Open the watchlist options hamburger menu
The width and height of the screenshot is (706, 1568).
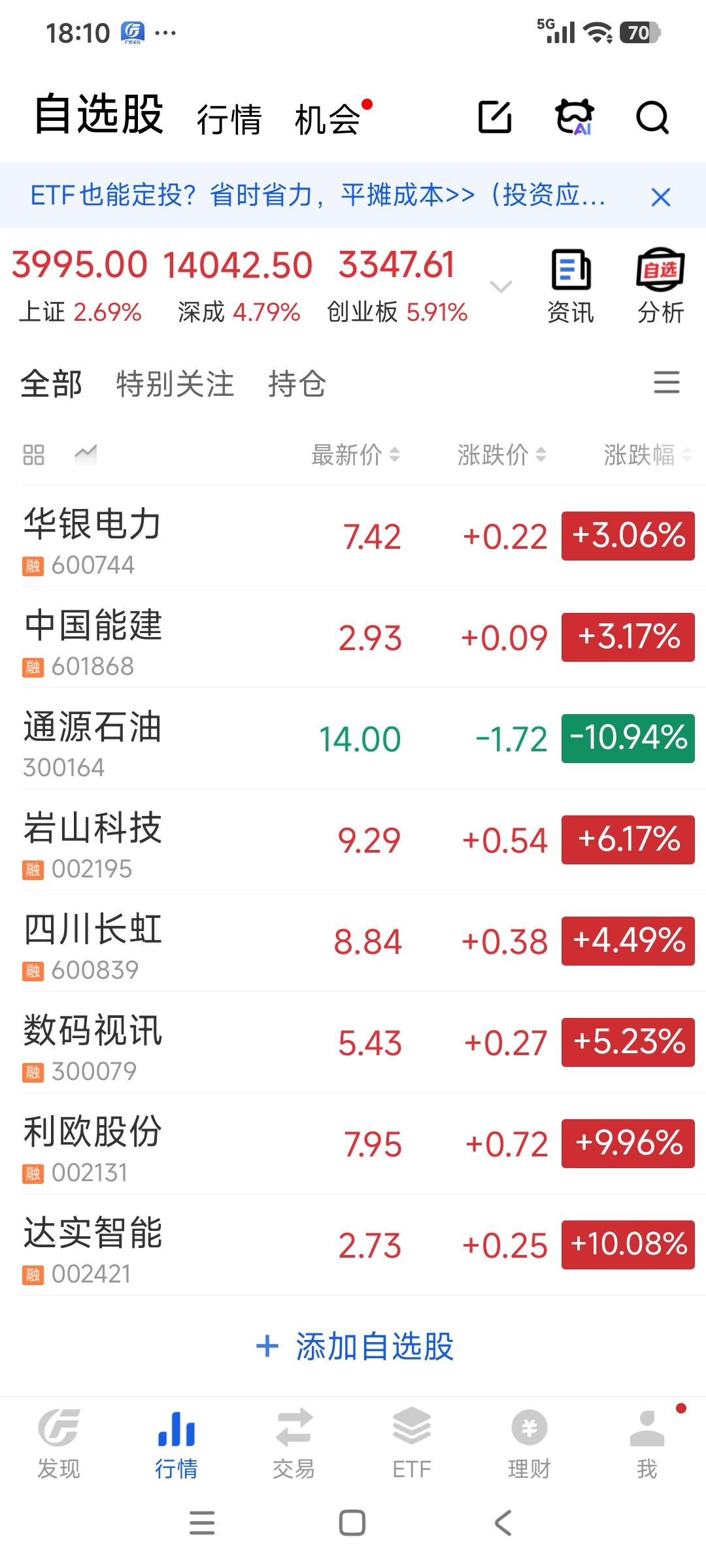[667, 384]
